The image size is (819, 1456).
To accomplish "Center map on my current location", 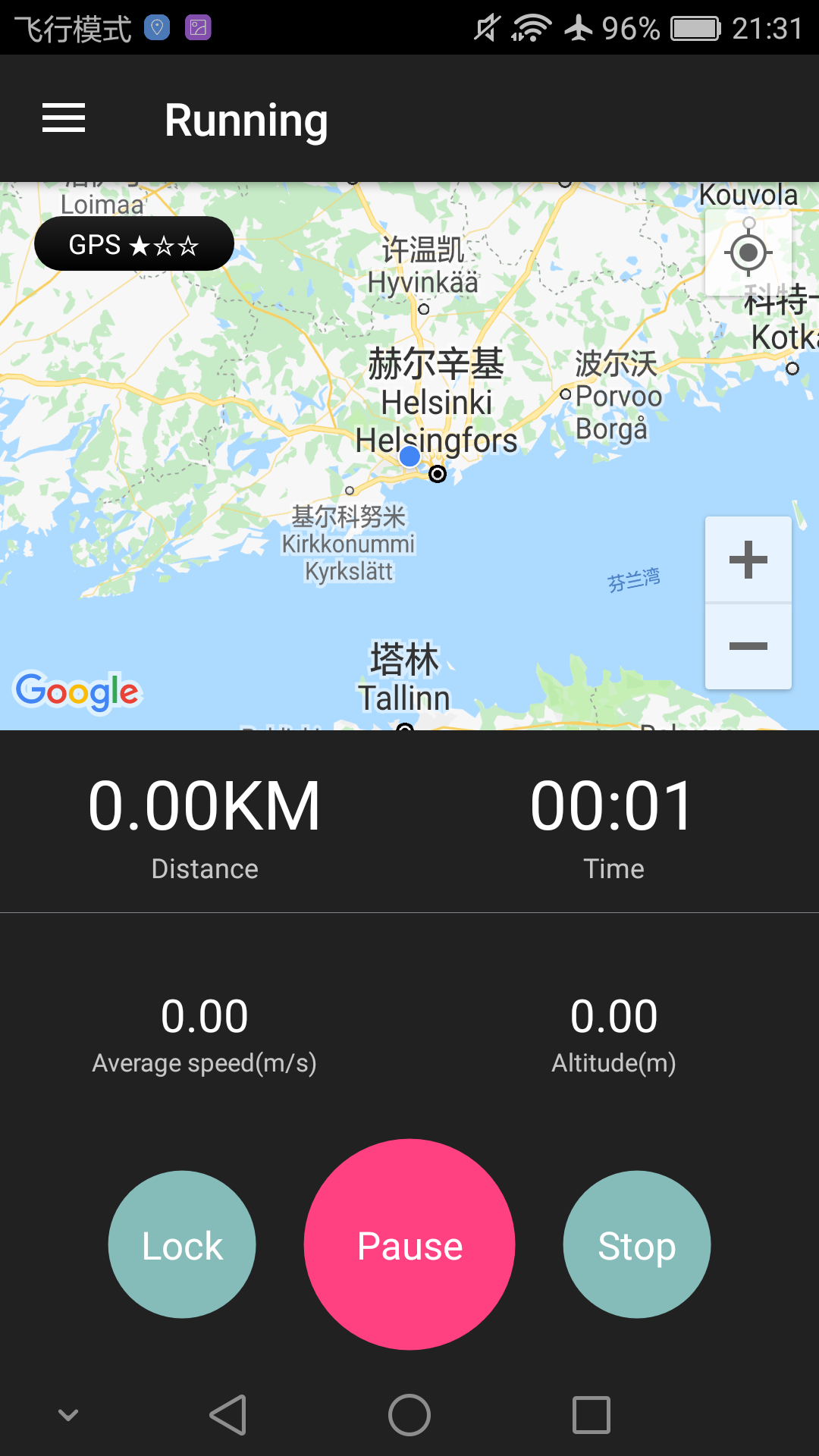I will pos(748,253).
